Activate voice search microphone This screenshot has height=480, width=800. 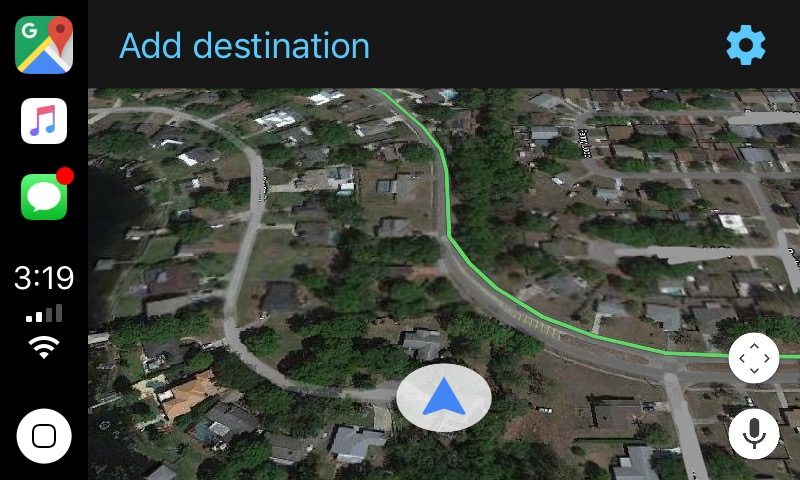(x=754, y=434)
